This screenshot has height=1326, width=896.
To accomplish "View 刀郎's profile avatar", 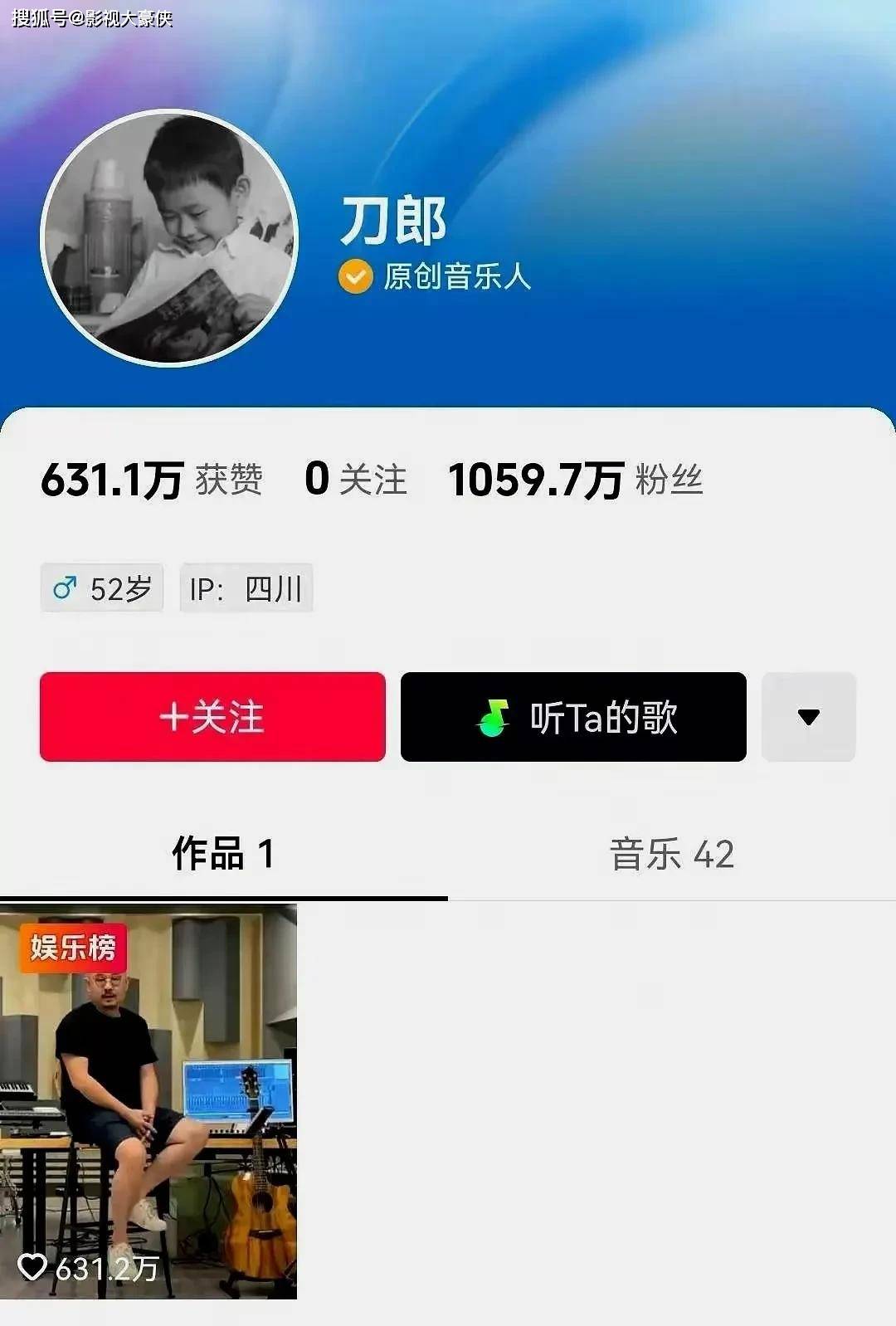I will point(169,238).
